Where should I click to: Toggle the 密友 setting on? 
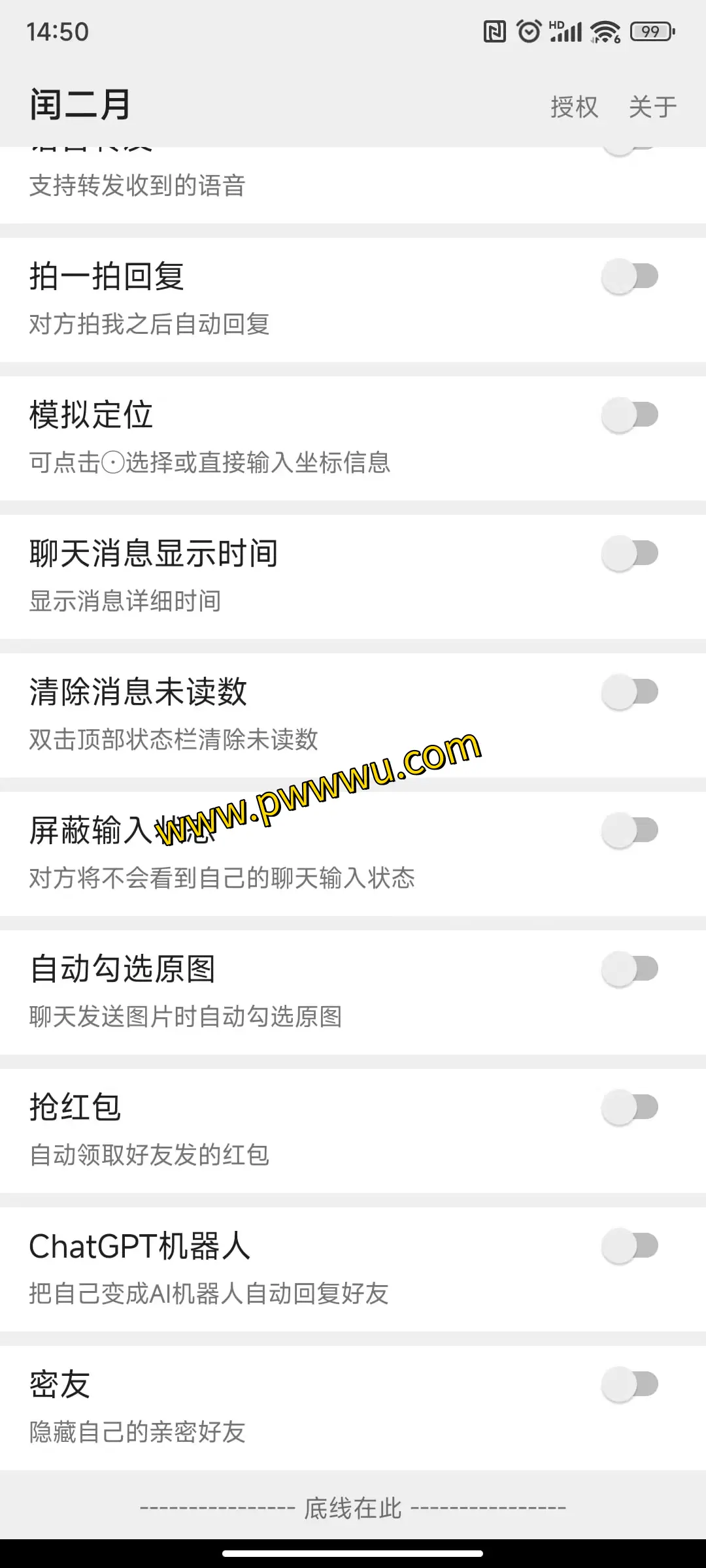pos(630,1384)
